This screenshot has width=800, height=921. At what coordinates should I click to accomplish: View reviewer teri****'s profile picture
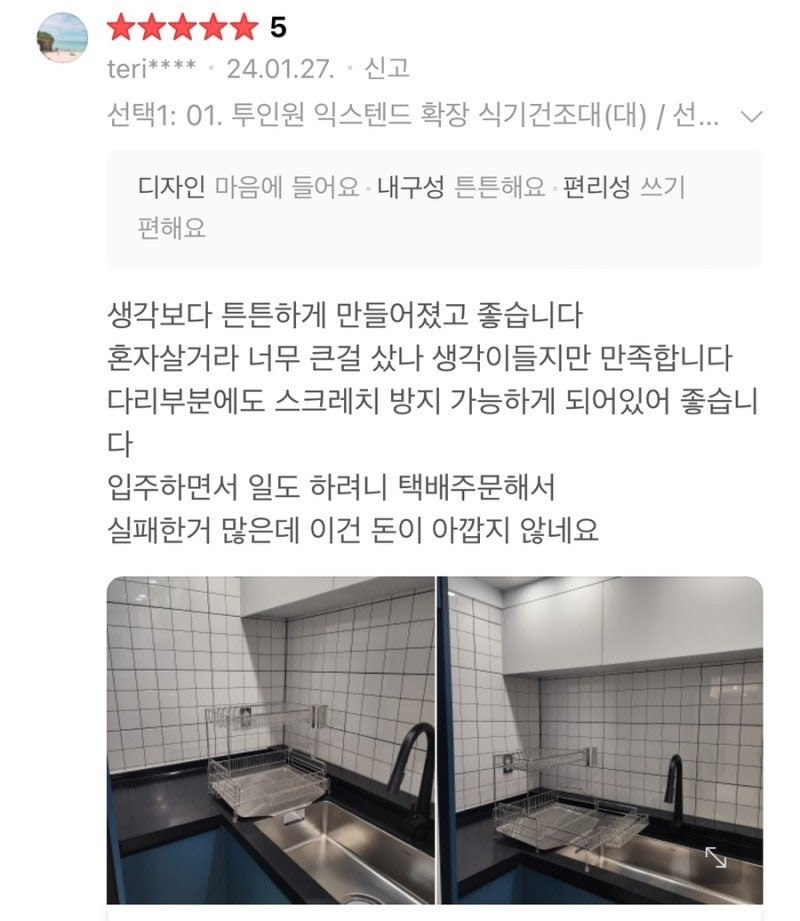tap(62, 38)
